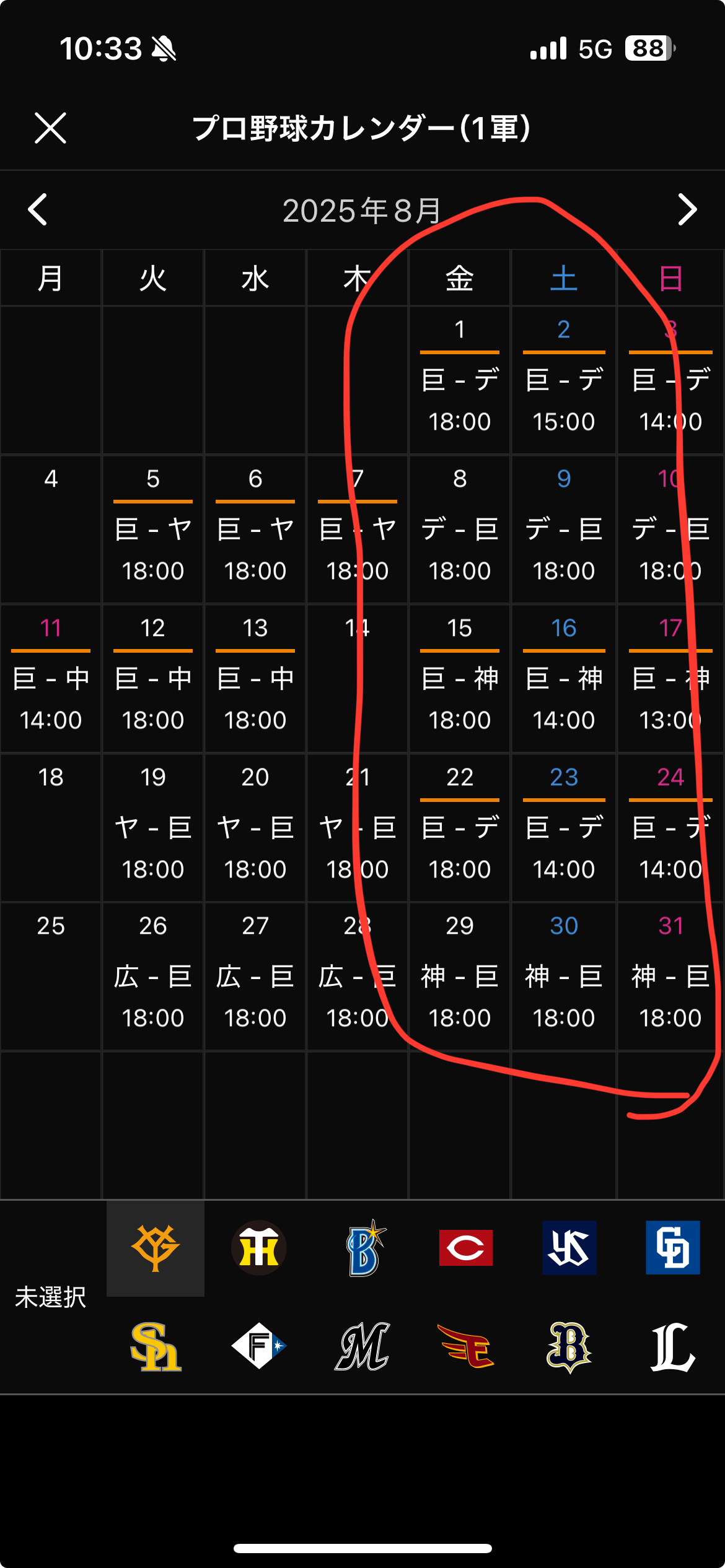Viewport: 725px width, 1568px height.
Task: Deselect the Yomiuri Giants logo
Action: (x=156, y=1247)
